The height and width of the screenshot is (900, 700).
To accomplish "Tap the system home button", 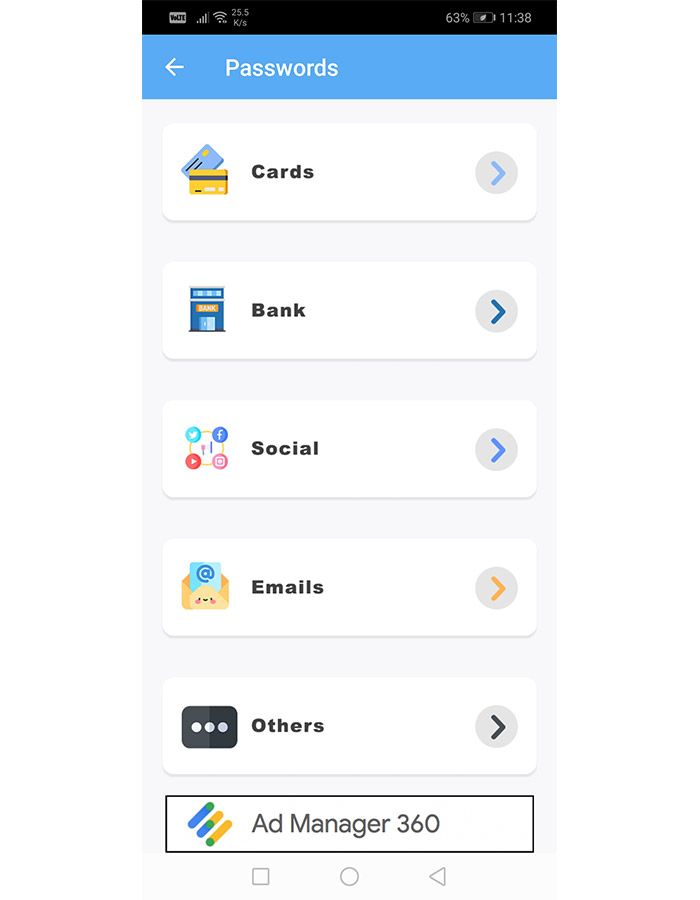I will click(x=349, y=876).
